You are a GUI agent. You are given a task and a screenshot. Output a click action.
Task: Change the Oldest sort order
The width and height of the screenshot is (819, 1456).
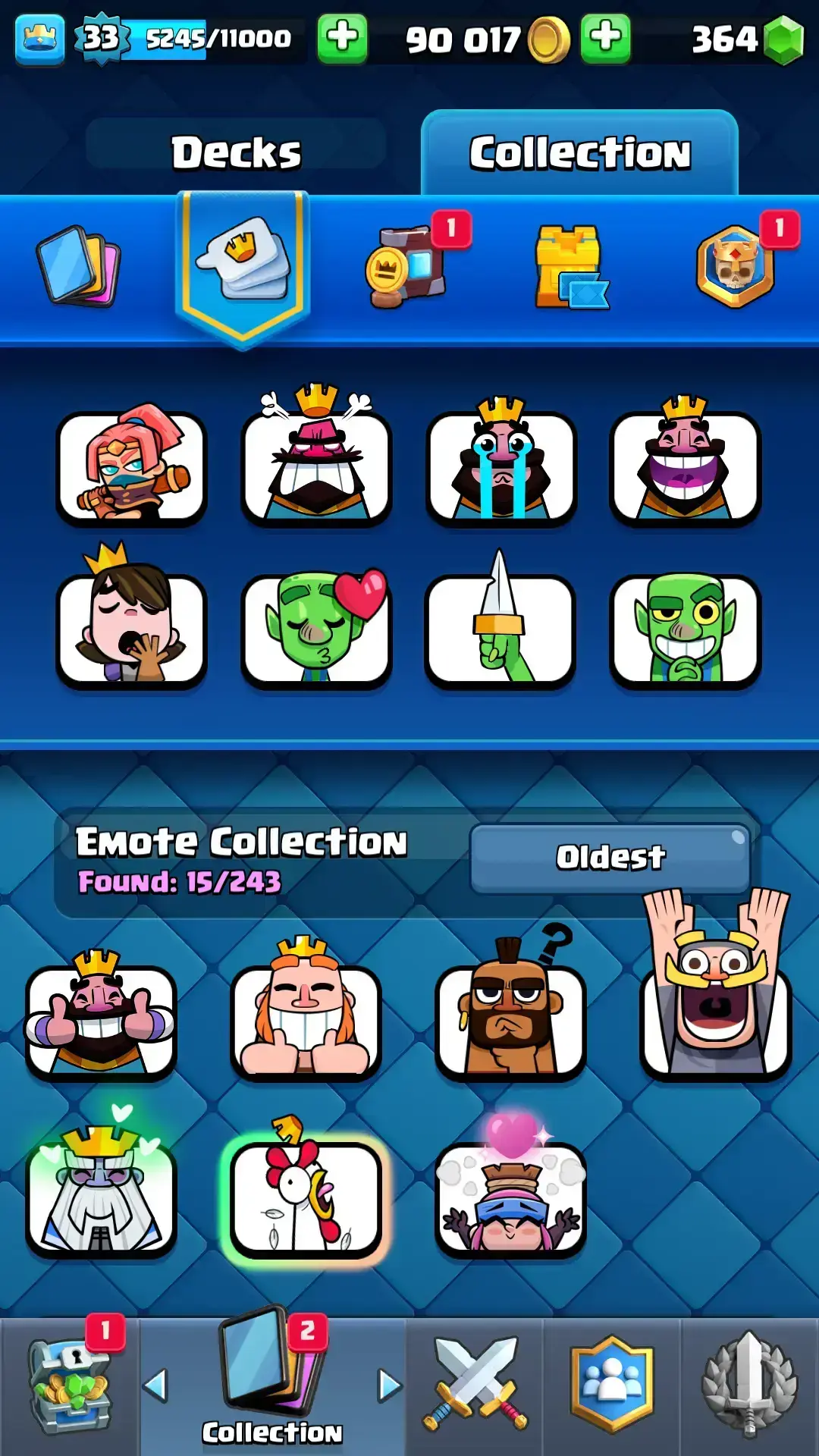[610, 858]
